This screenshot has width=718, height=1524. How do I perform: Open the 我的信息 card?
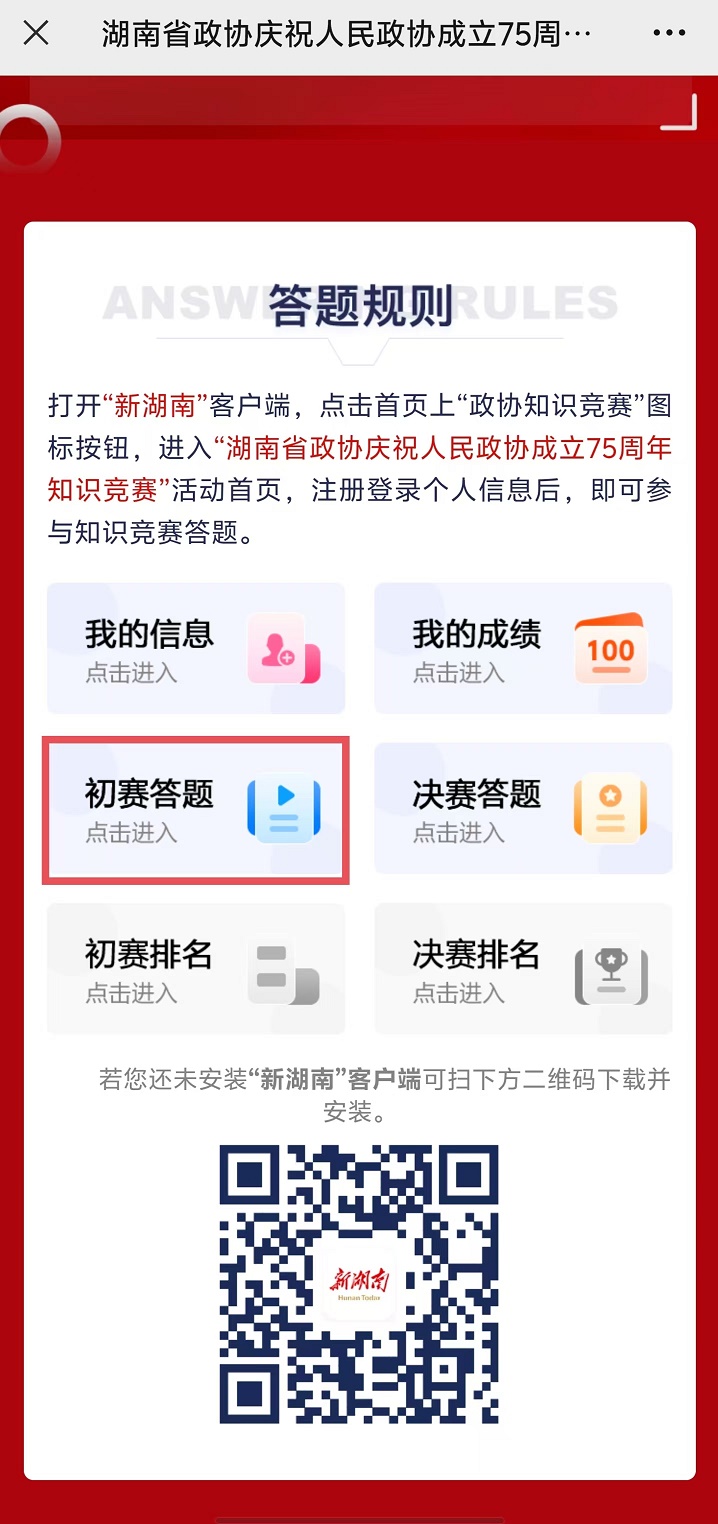pos(196,648)
